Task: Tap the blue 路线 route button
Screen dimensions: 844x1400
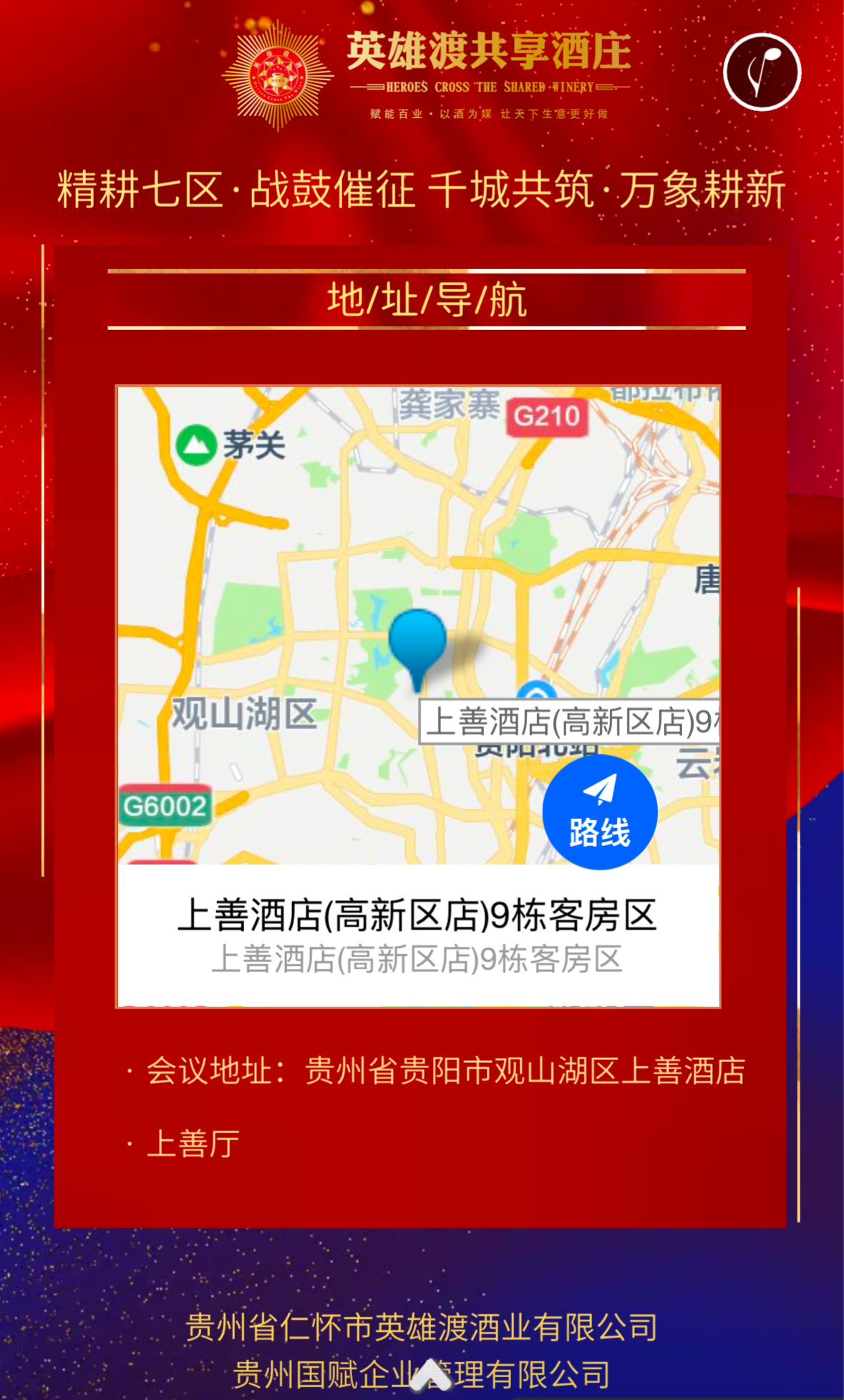Action: point(599,812)
